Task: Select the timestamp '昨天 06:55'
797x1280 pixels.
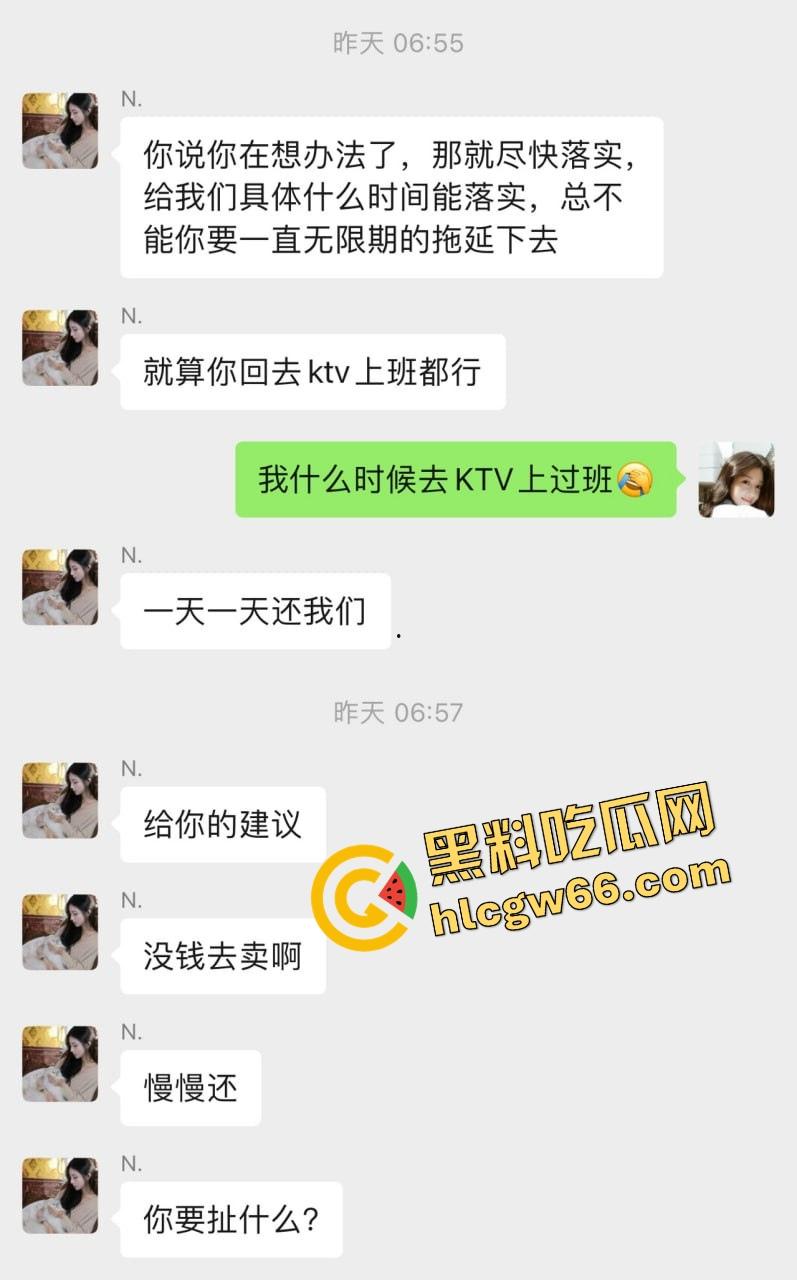Action: point(398,42)
